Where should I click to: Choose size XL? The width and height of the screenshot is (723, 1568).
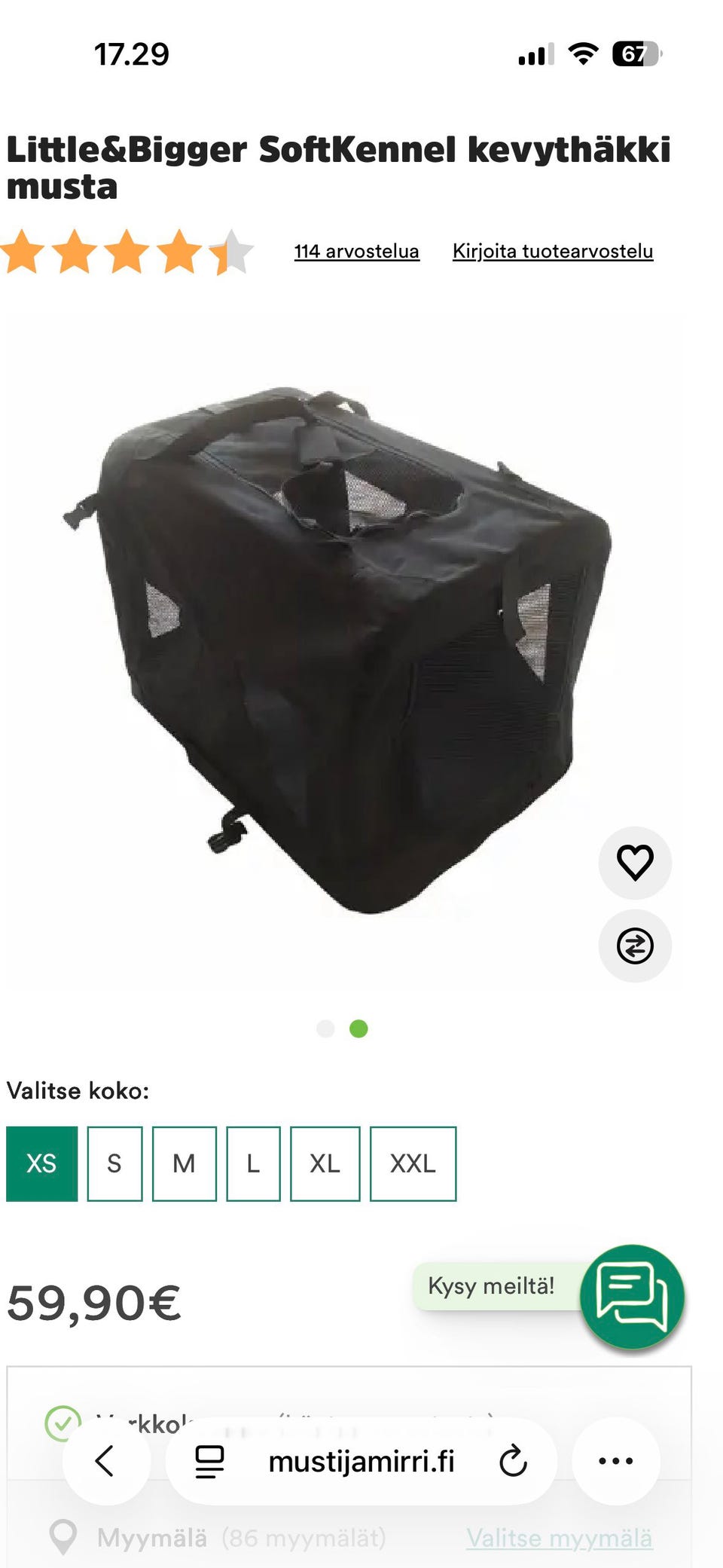[325, 1163]
